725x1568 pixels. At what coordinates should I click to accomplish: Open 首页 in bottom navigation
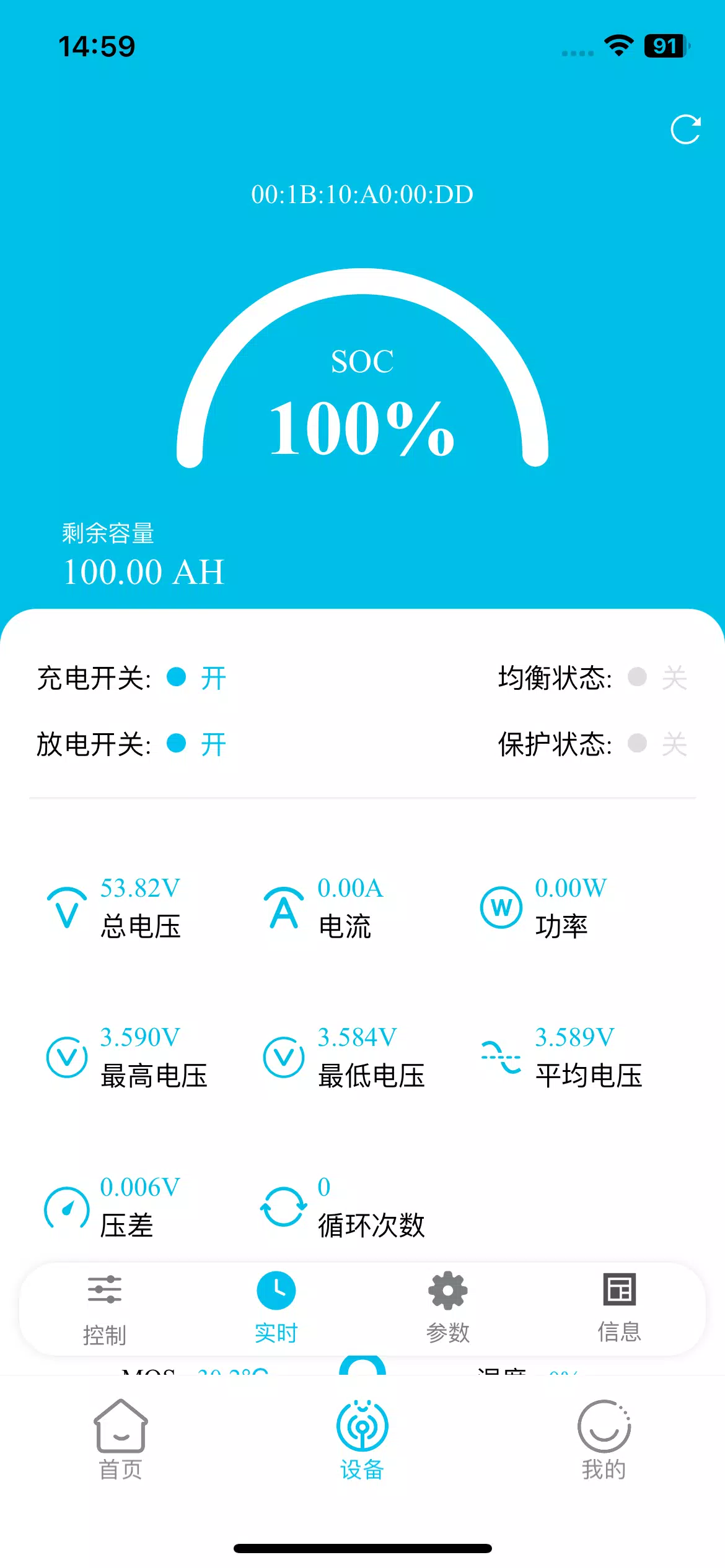point(121,1440)
